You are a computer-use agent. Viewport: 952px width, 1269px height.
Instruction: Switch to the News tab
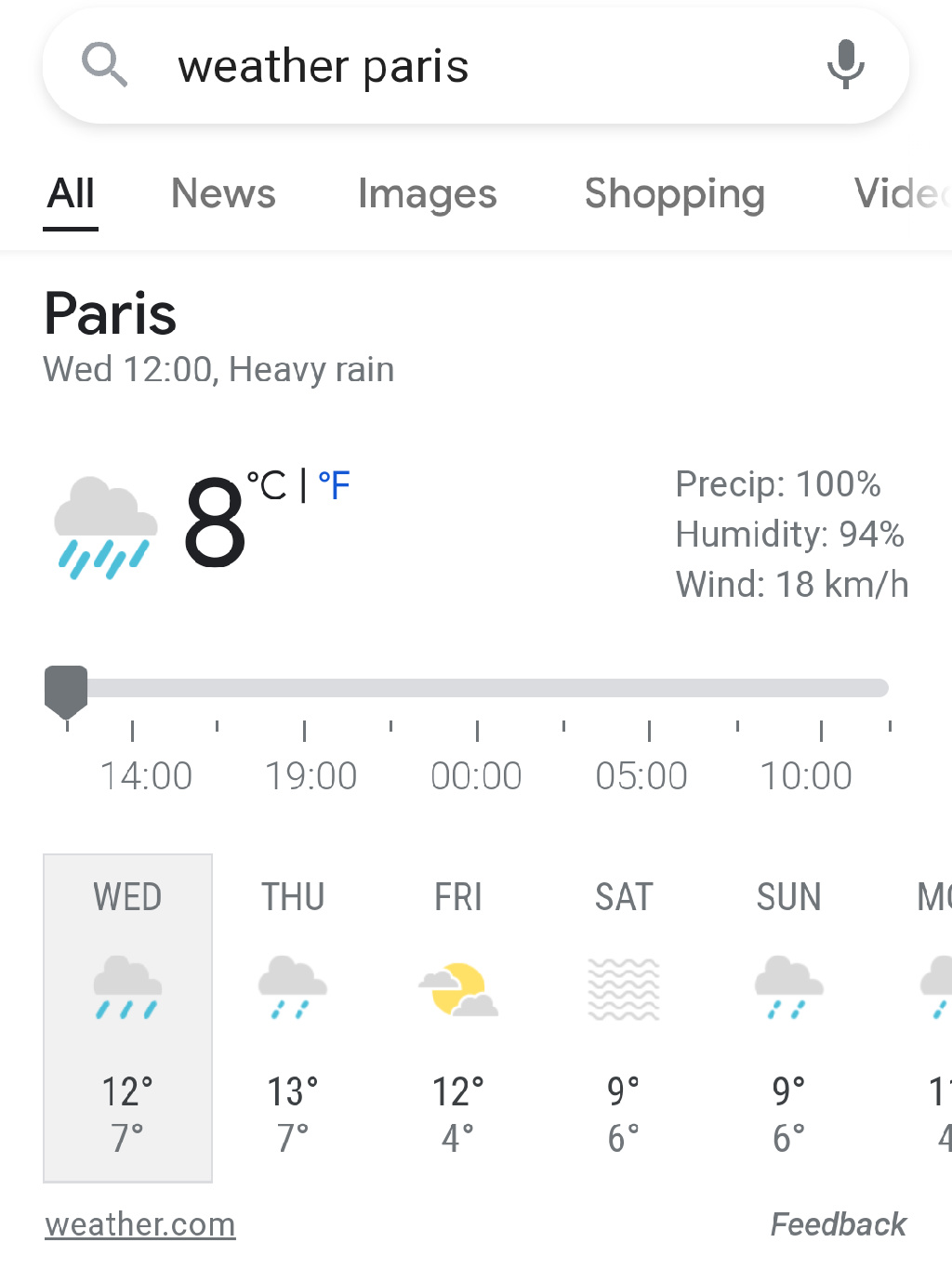pyautogui.click(x=223, y=194)
